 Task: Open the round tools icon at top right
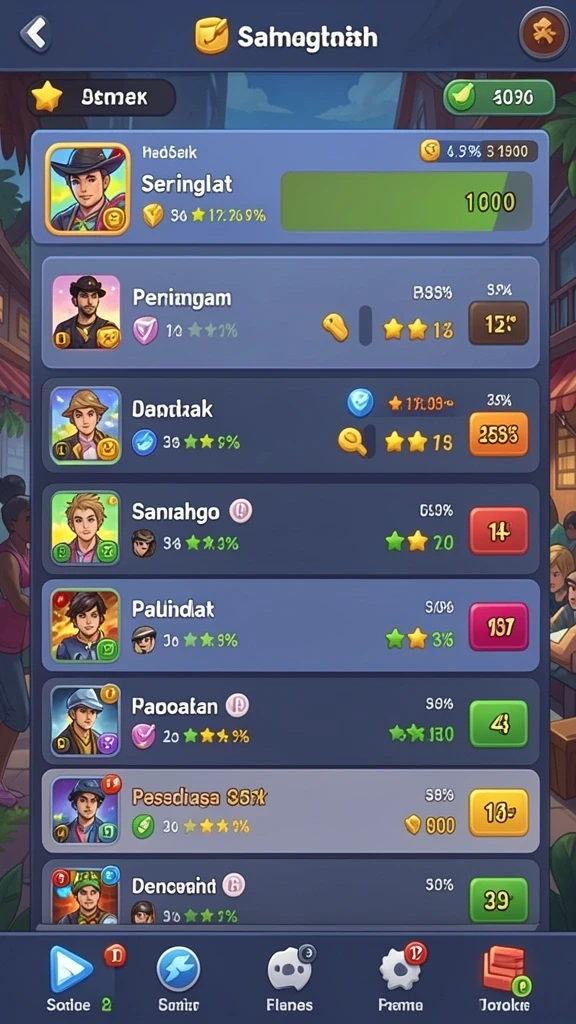tap(544, 33)
